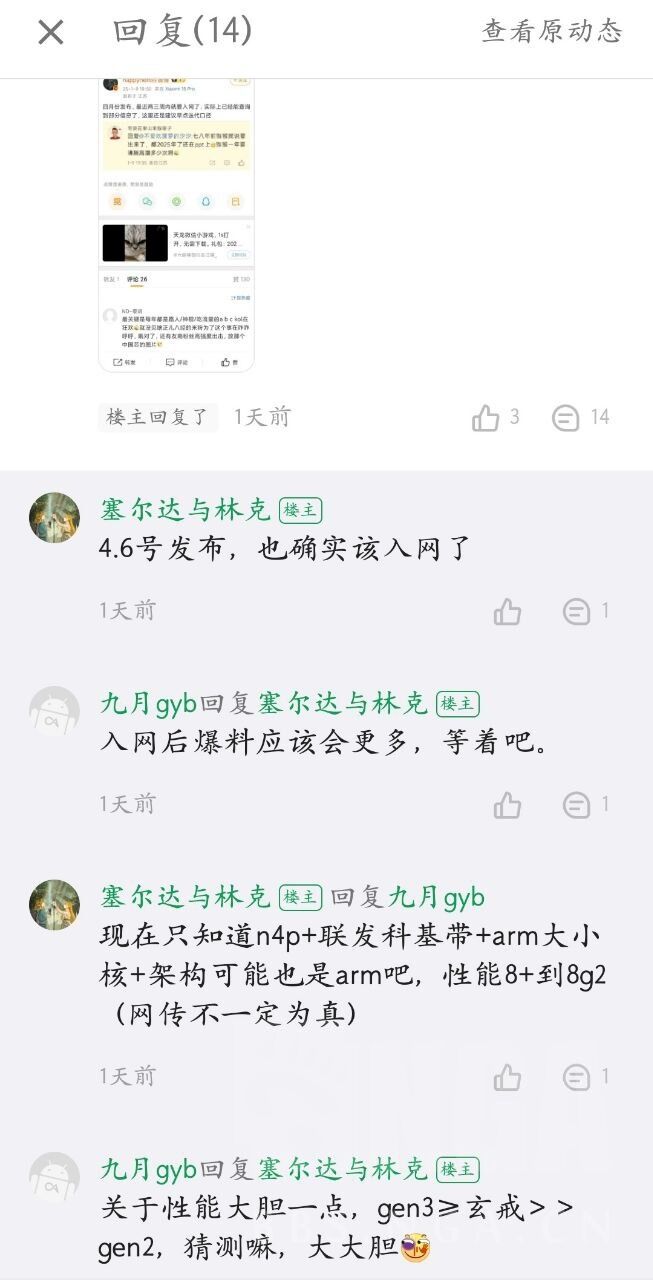Close the replies panel
This screenshot has height=1280, width=653.
point(50,33)
